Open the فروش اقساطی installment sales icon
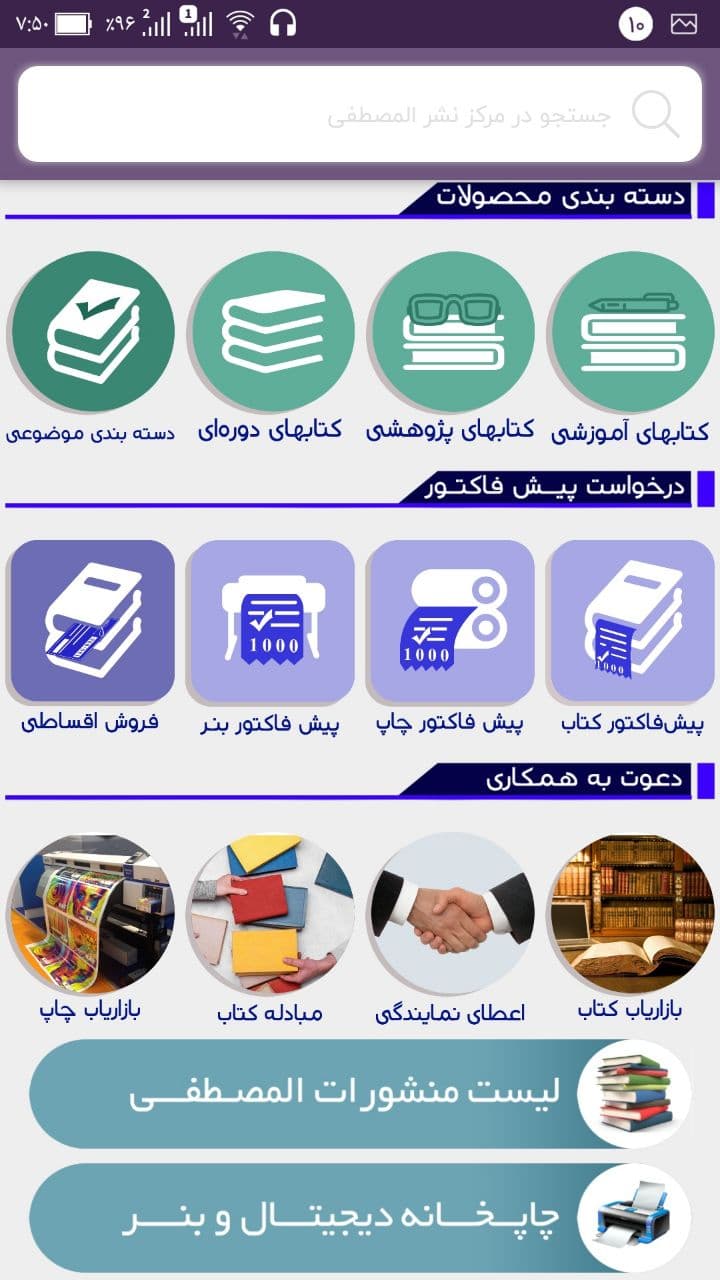 (x=92, y=620)
